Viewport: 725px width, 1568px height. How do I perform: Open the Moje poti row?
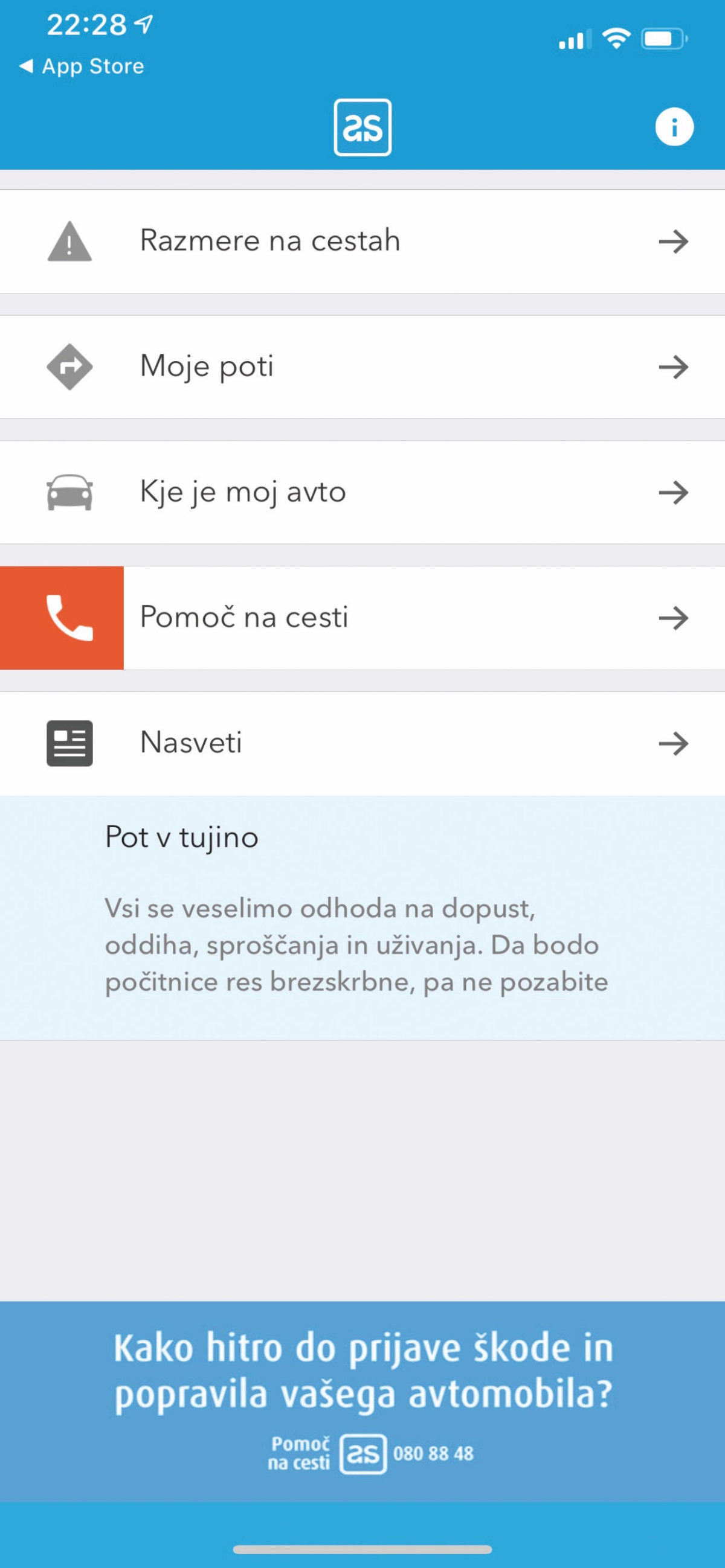(x=362, y=366)
